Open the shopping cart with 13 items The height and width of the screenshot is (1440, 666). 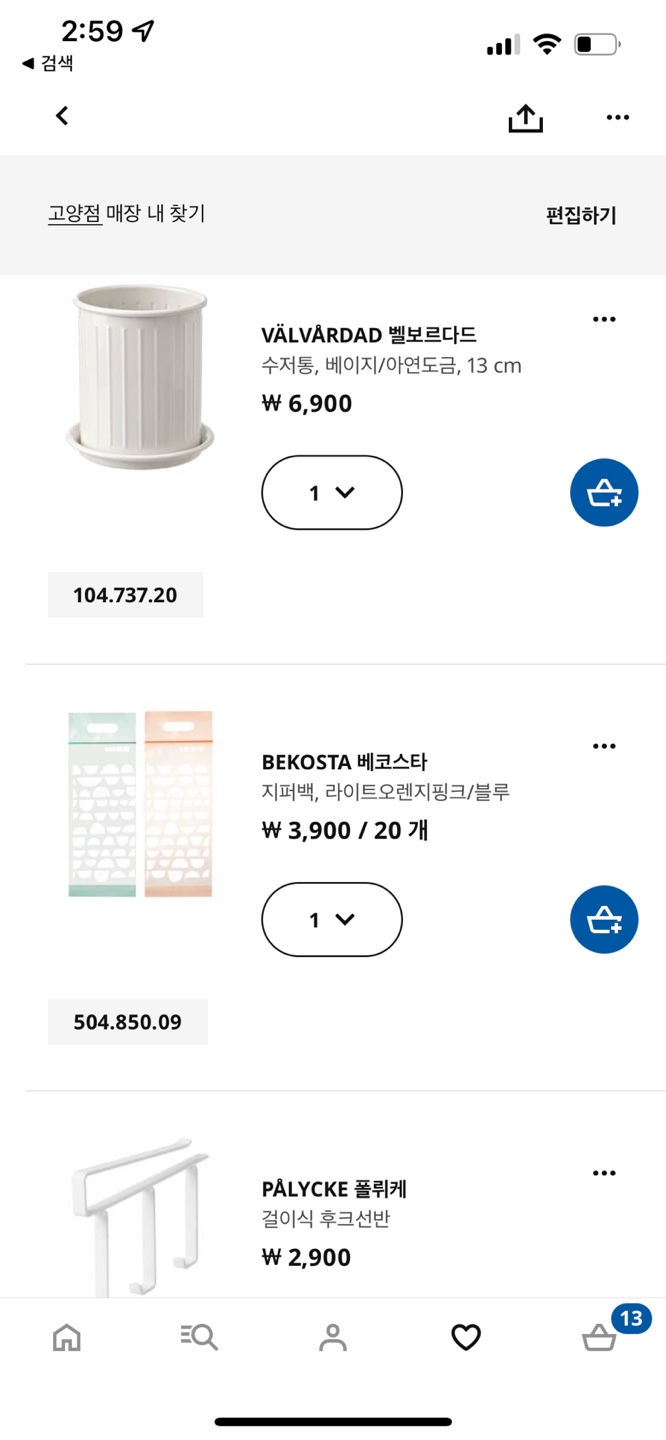coord(600,1337)
